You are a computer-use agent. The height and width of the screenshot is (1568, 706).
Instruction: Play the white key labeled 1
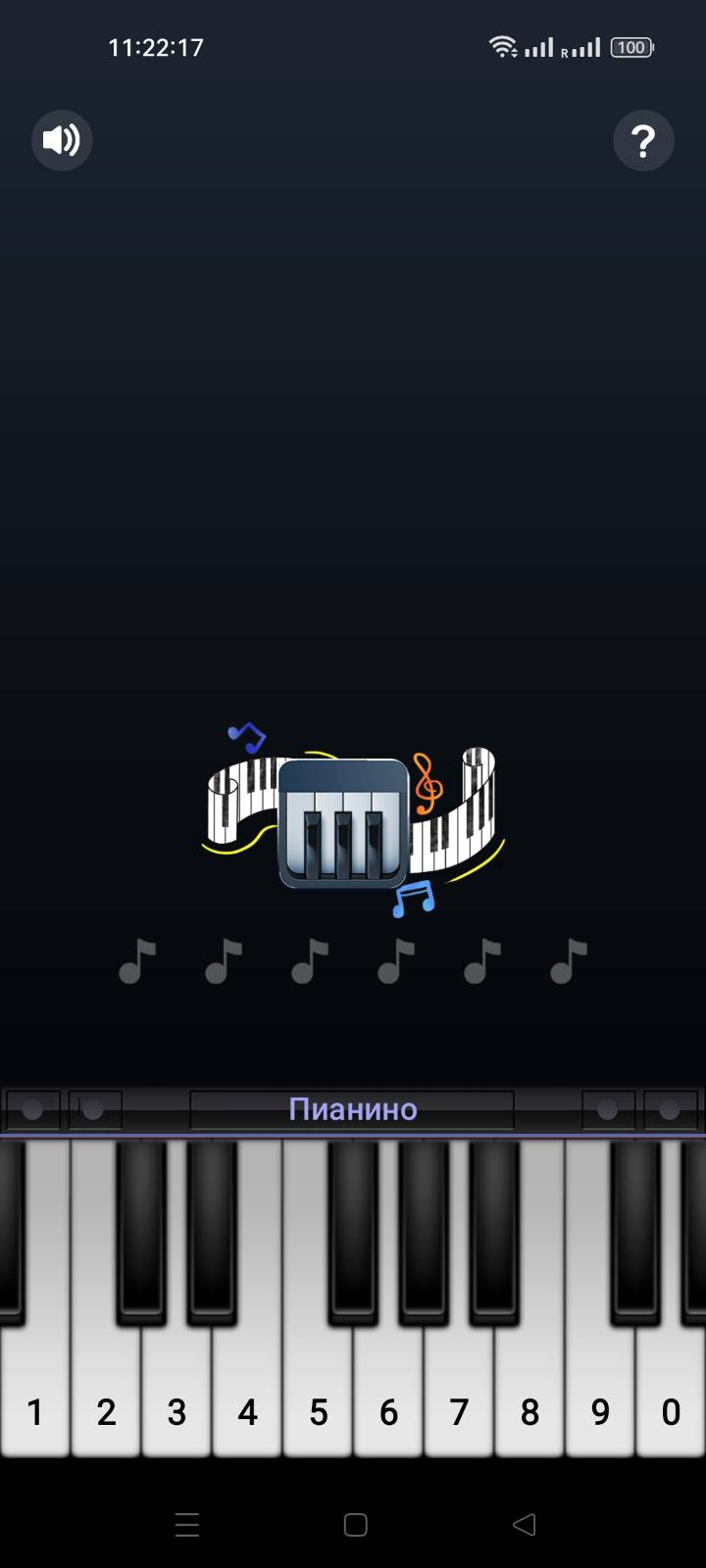click(35, 1401)
